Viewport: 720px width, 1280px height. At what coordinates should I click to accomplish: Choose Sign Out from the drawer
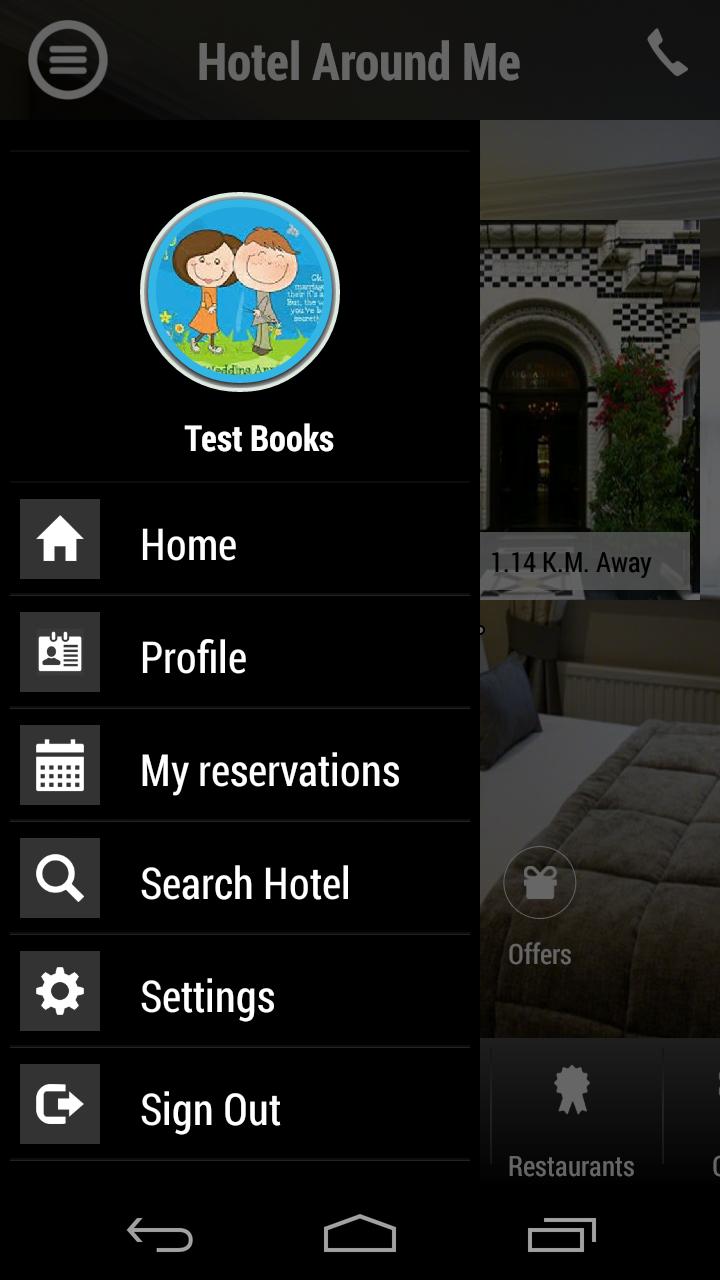click(210, 1108)
